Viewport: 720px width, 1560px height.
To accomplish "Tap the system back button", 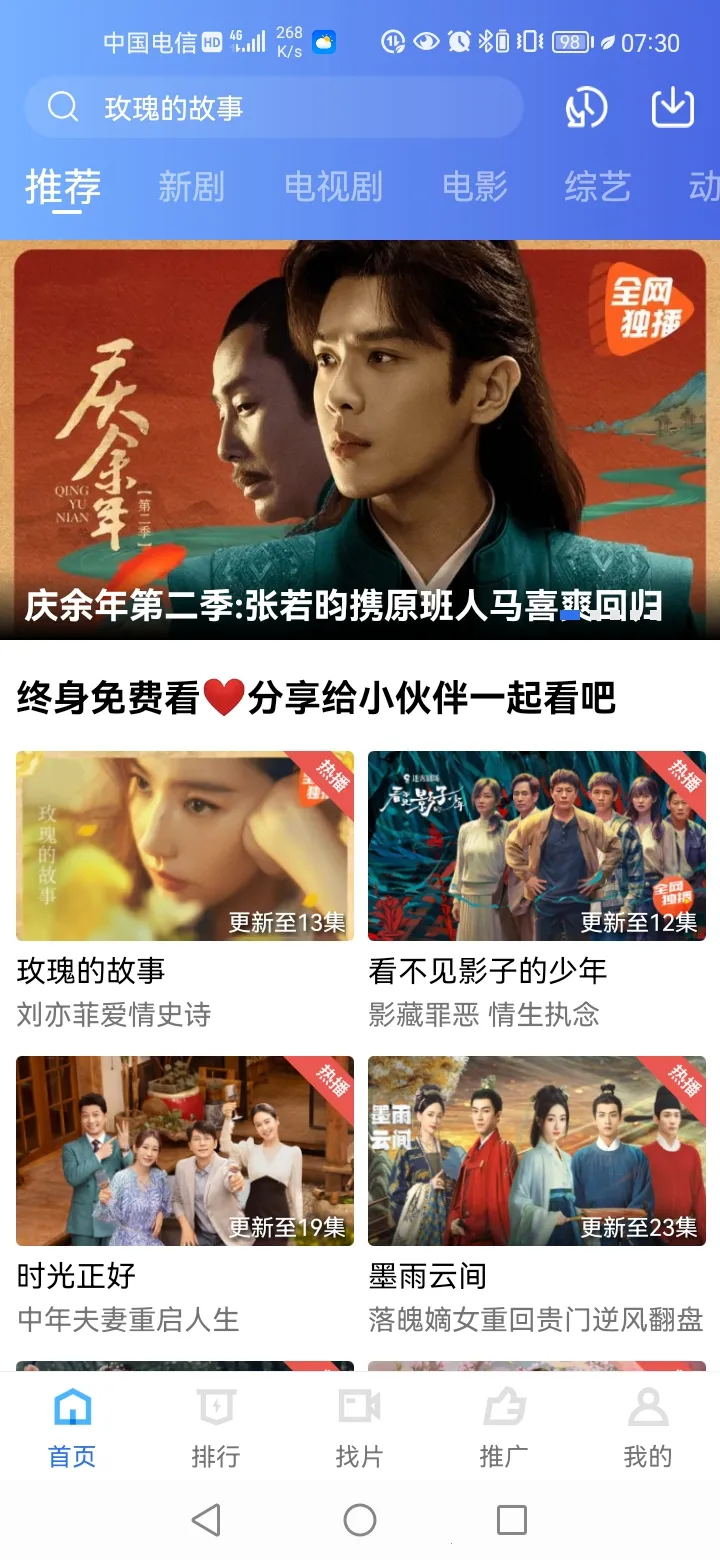I will [206, 1520].
